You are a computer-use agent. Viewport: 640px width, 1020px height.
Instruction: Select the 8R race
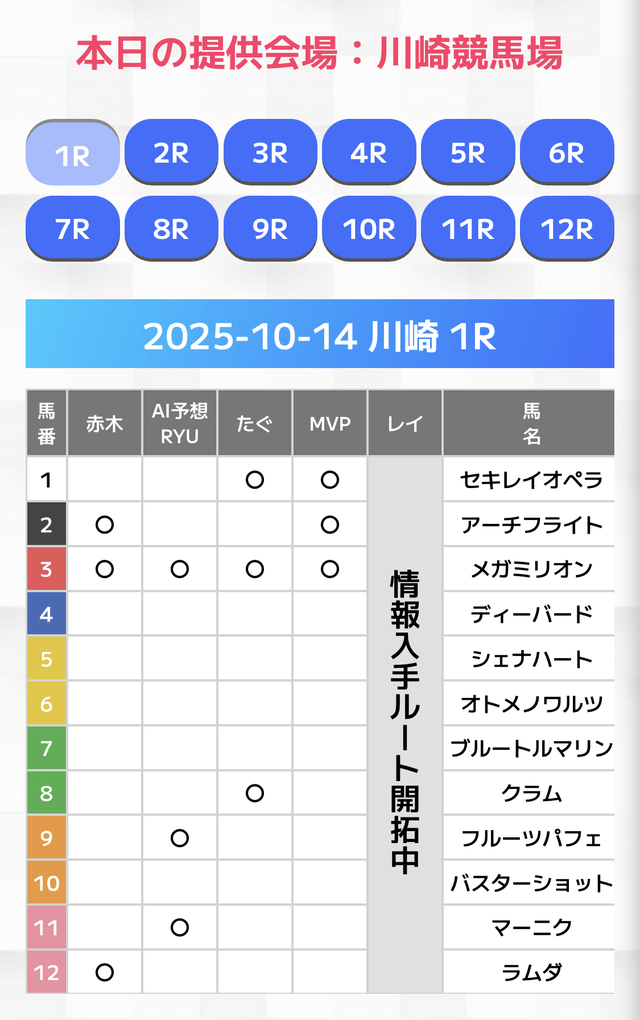point(171,228)
